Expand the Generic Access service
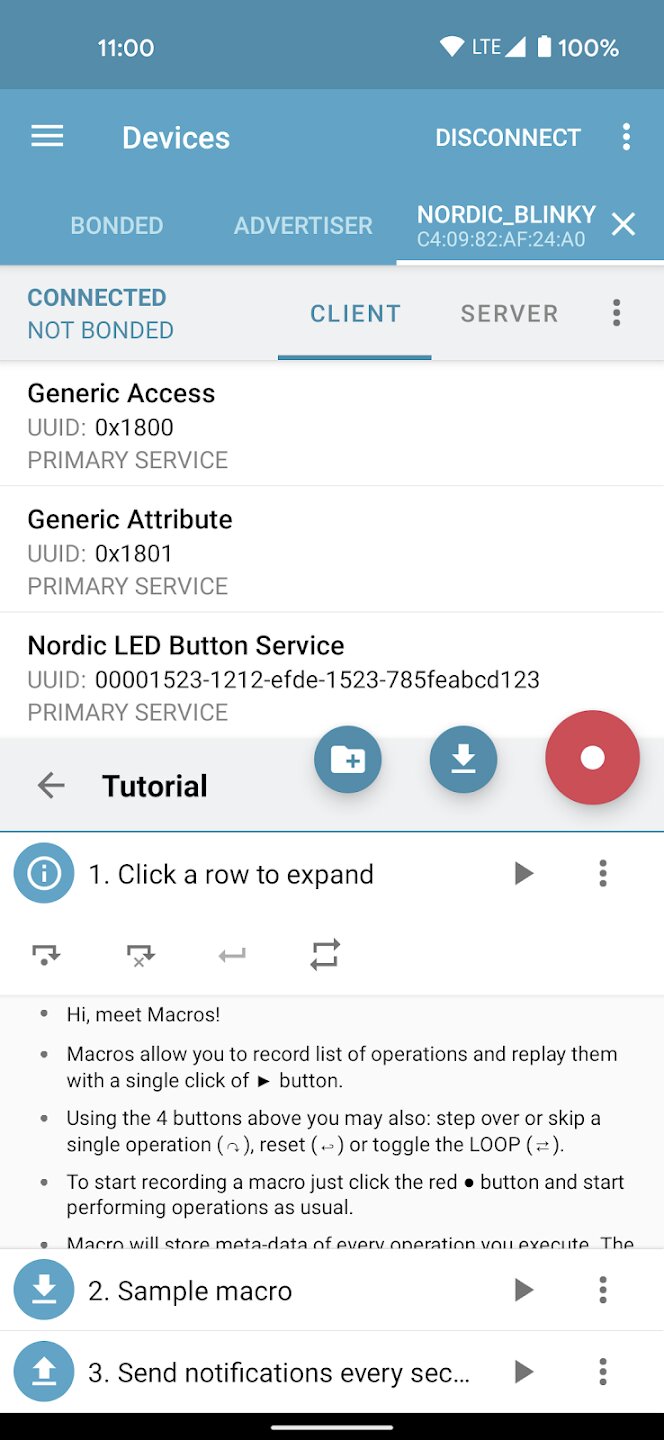 click(332, 426)
